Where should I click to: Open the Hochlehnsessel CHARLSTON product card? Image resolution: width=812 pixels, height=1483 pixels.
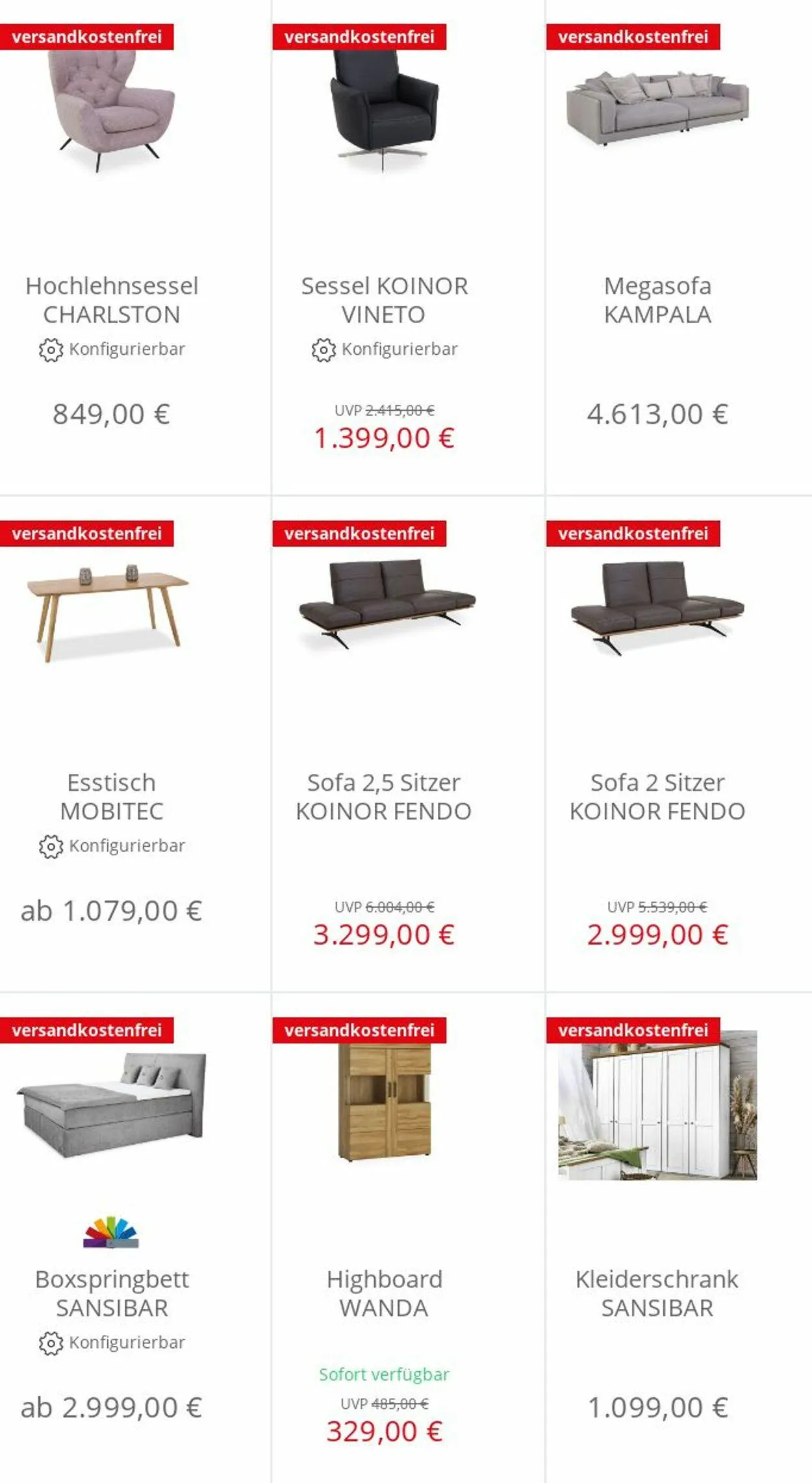pyautogui.click(x=112, y=300)
